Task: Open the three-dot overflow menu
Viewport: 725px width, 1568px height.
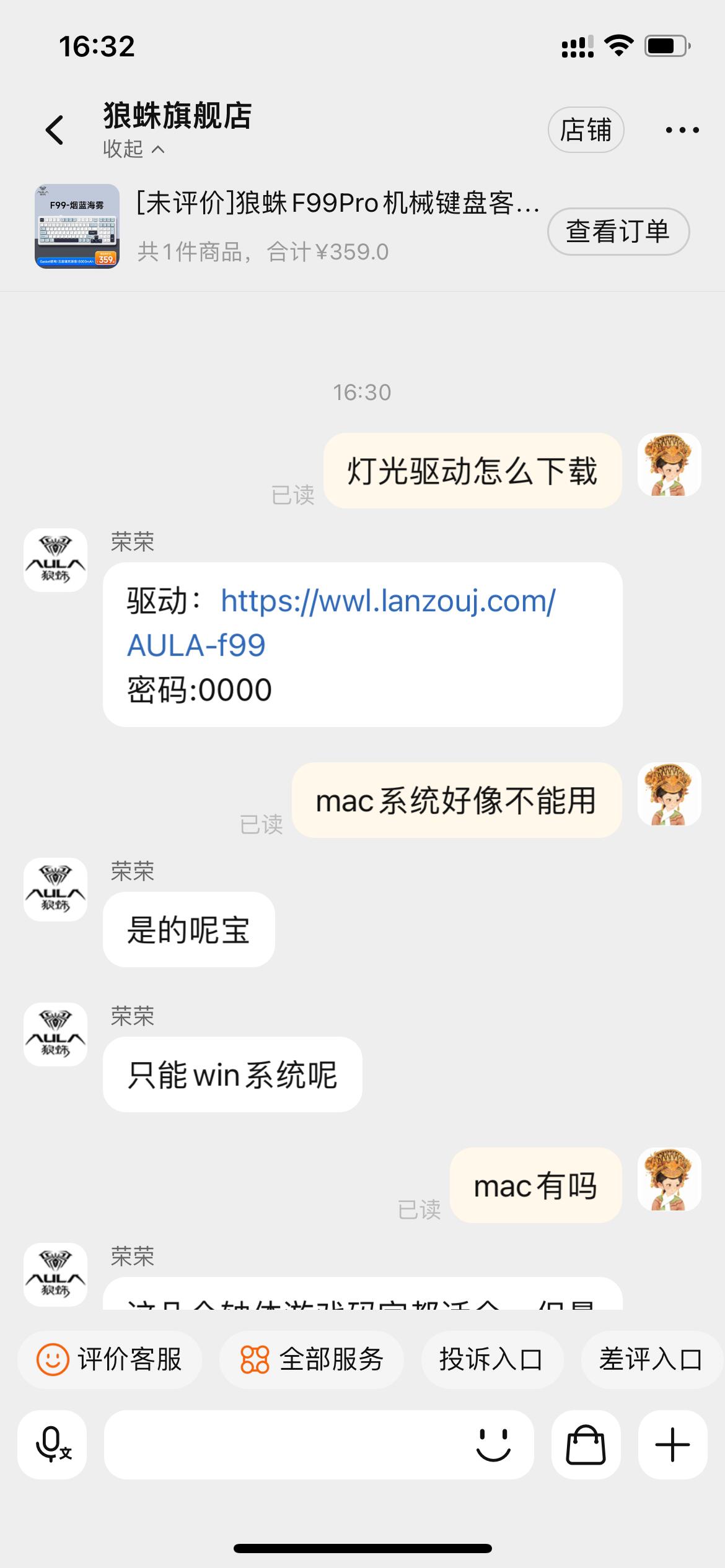Action: click(x=682, y=130)
